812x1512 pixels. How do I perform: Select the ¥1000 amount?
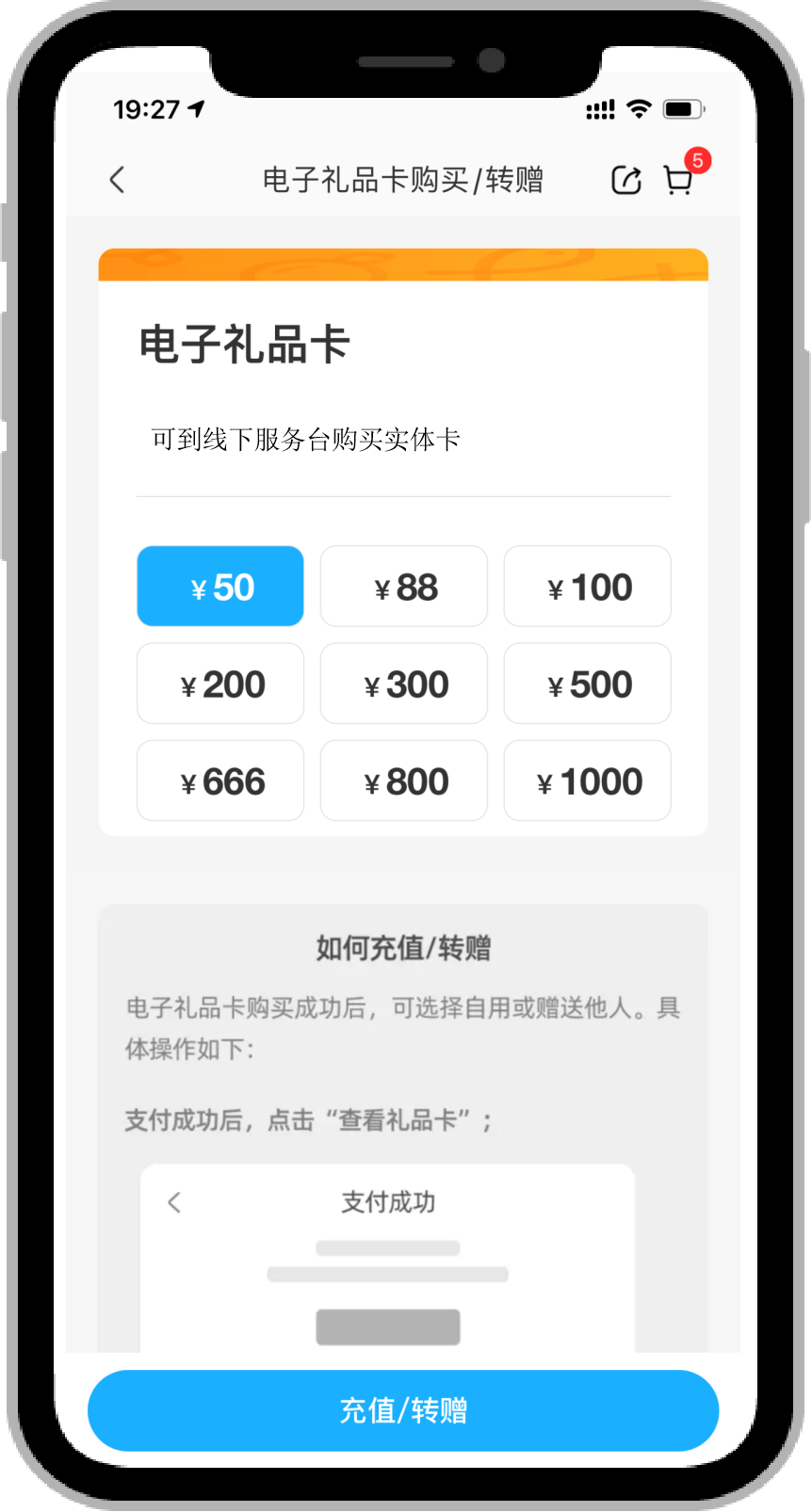point(588,780)
